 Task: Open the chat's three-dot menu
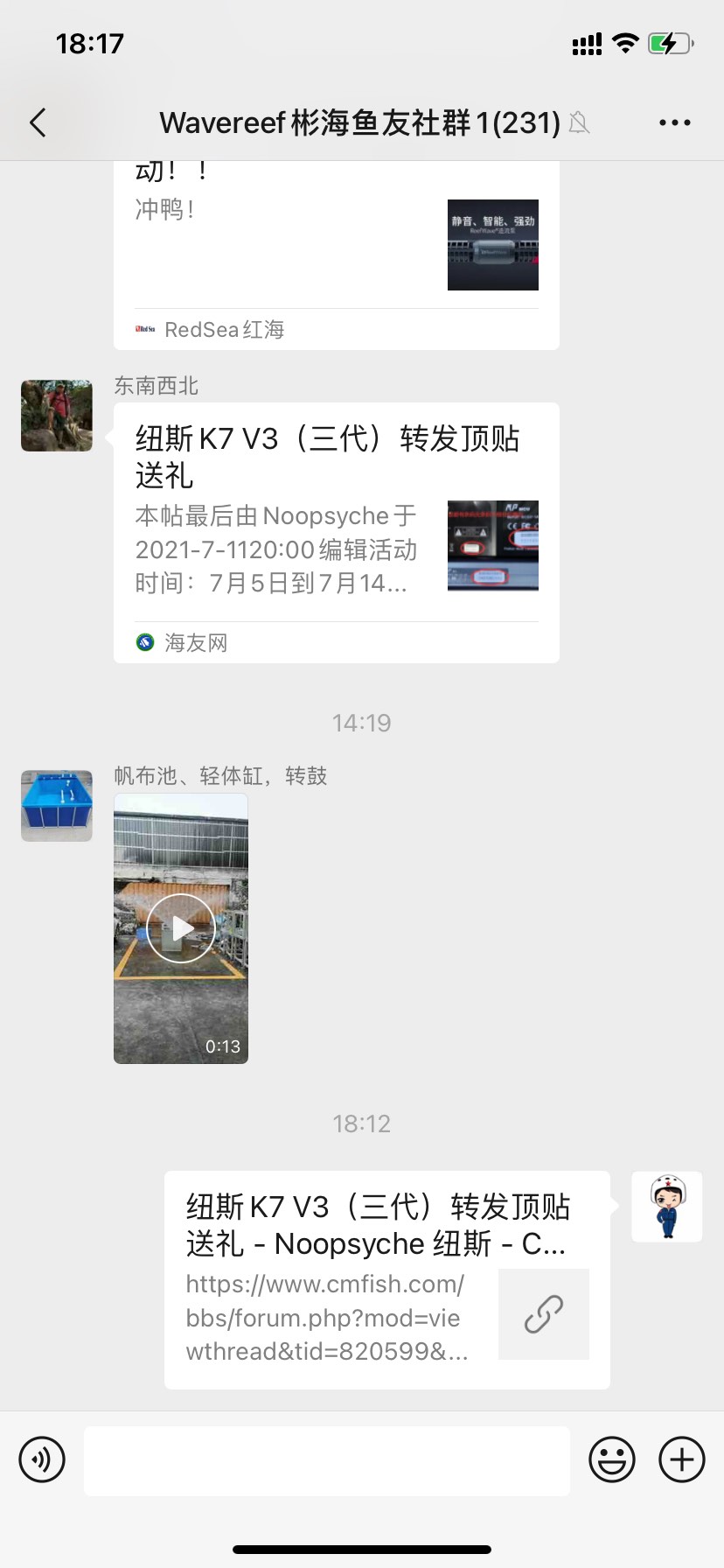pos(674,122)
